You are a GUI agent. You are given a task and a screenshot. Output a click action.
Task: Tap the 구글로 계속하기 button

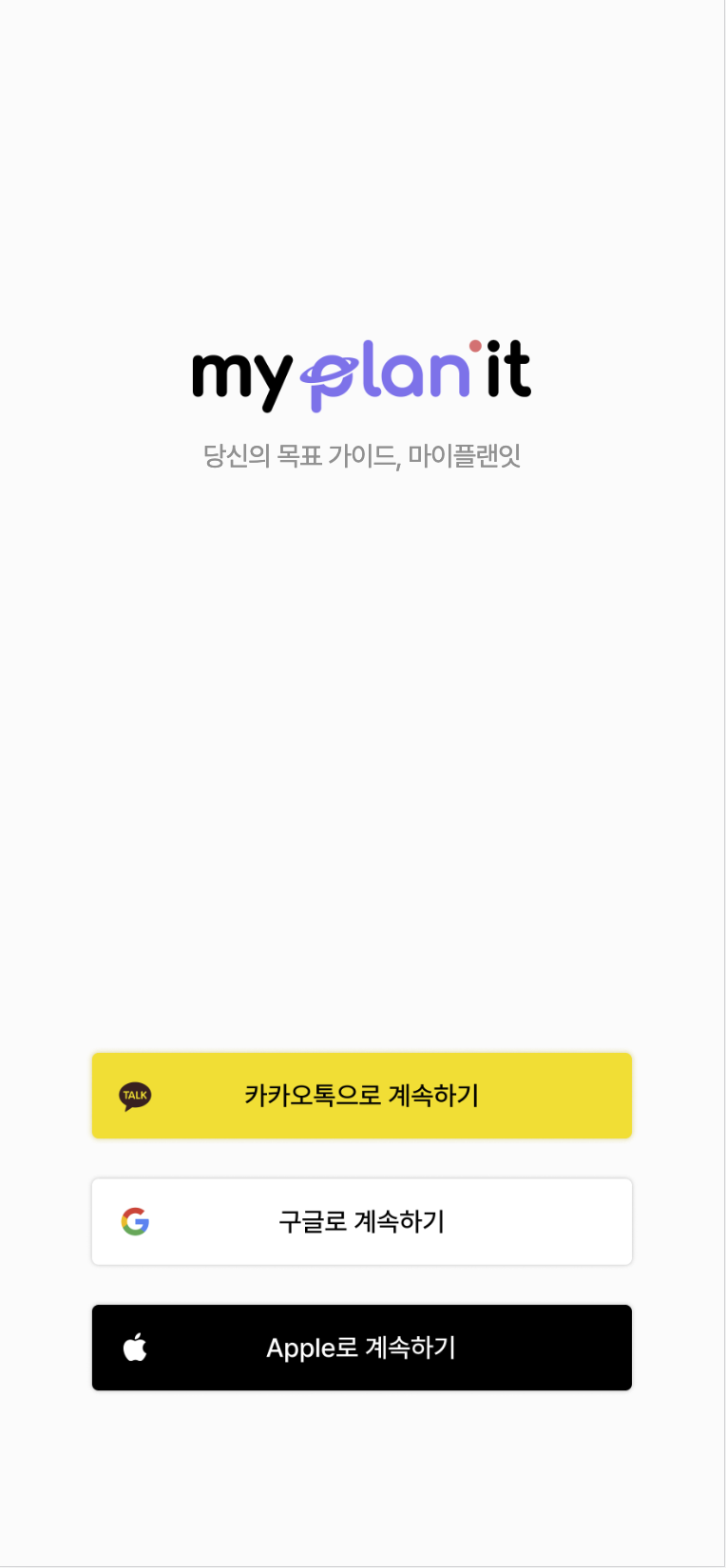click(x=361, y=1221)
